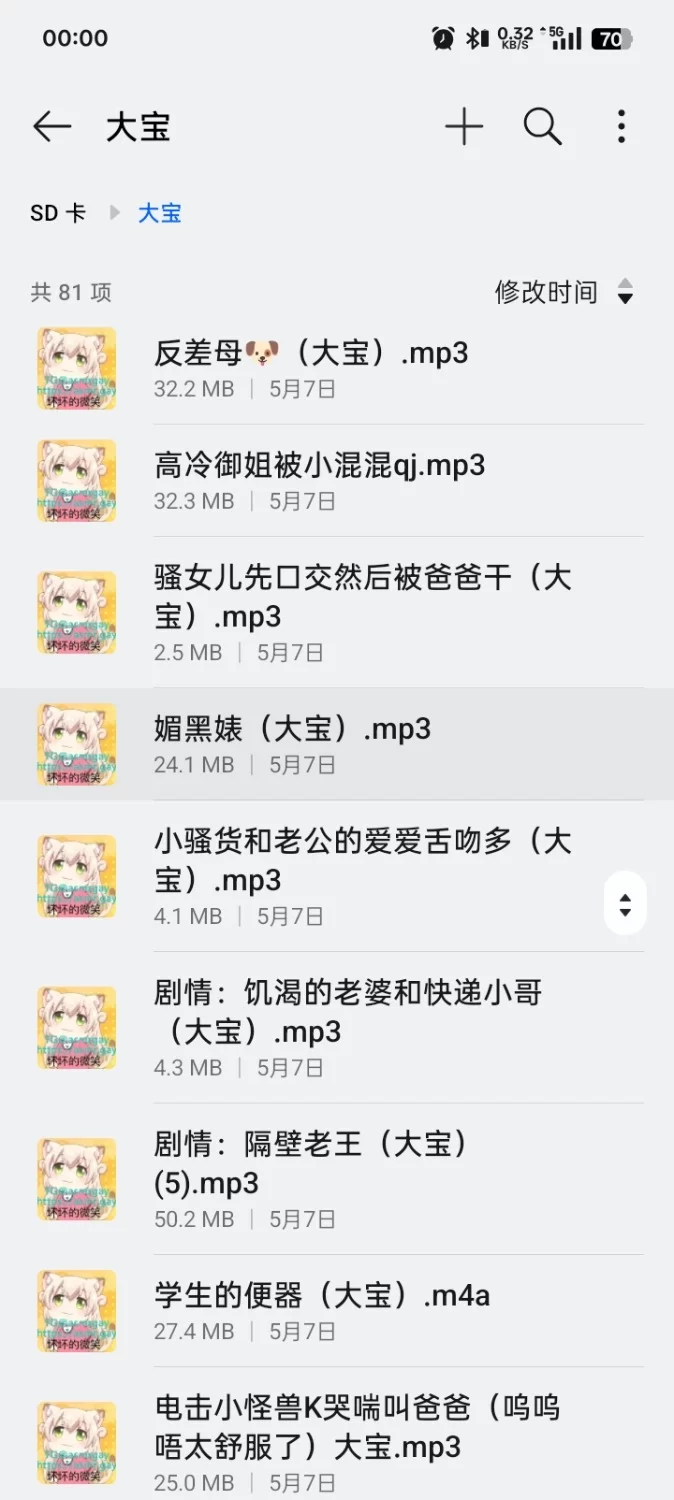This screenshot has width=674, height=1500.
Task: Go back using the arrow
Action: pos(52,127)
